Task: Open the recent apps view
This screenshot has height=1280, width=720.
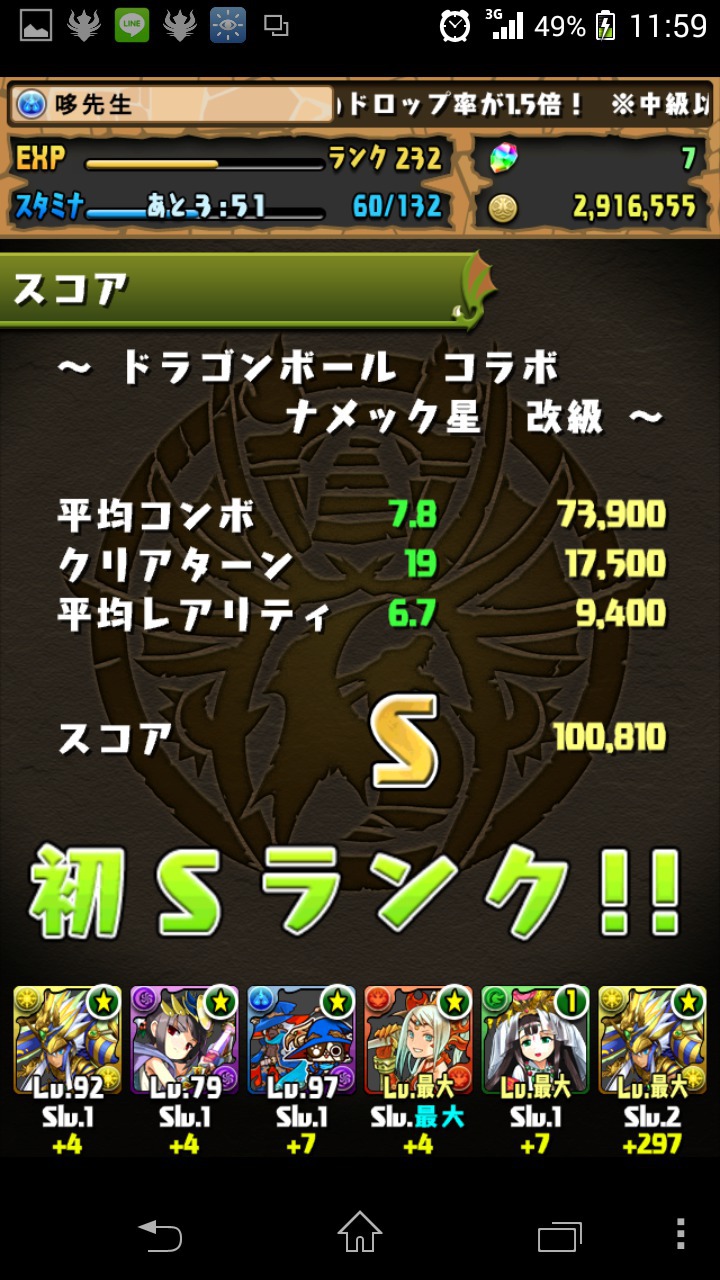Action: [560, 1236]
